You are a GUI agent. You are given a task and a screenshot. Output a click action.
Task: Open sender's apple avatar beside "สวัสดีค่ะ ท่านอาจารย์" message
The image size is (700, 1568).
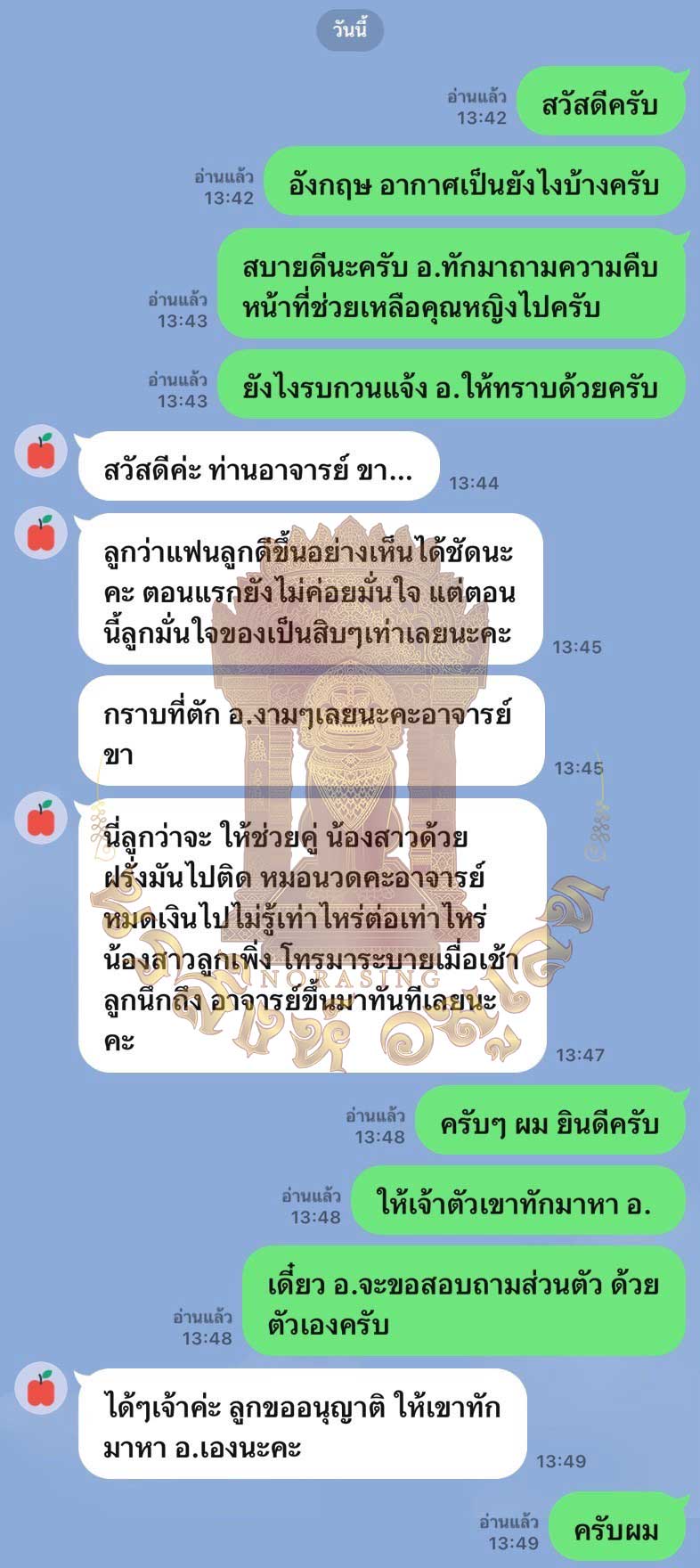[x=41, y=451]
